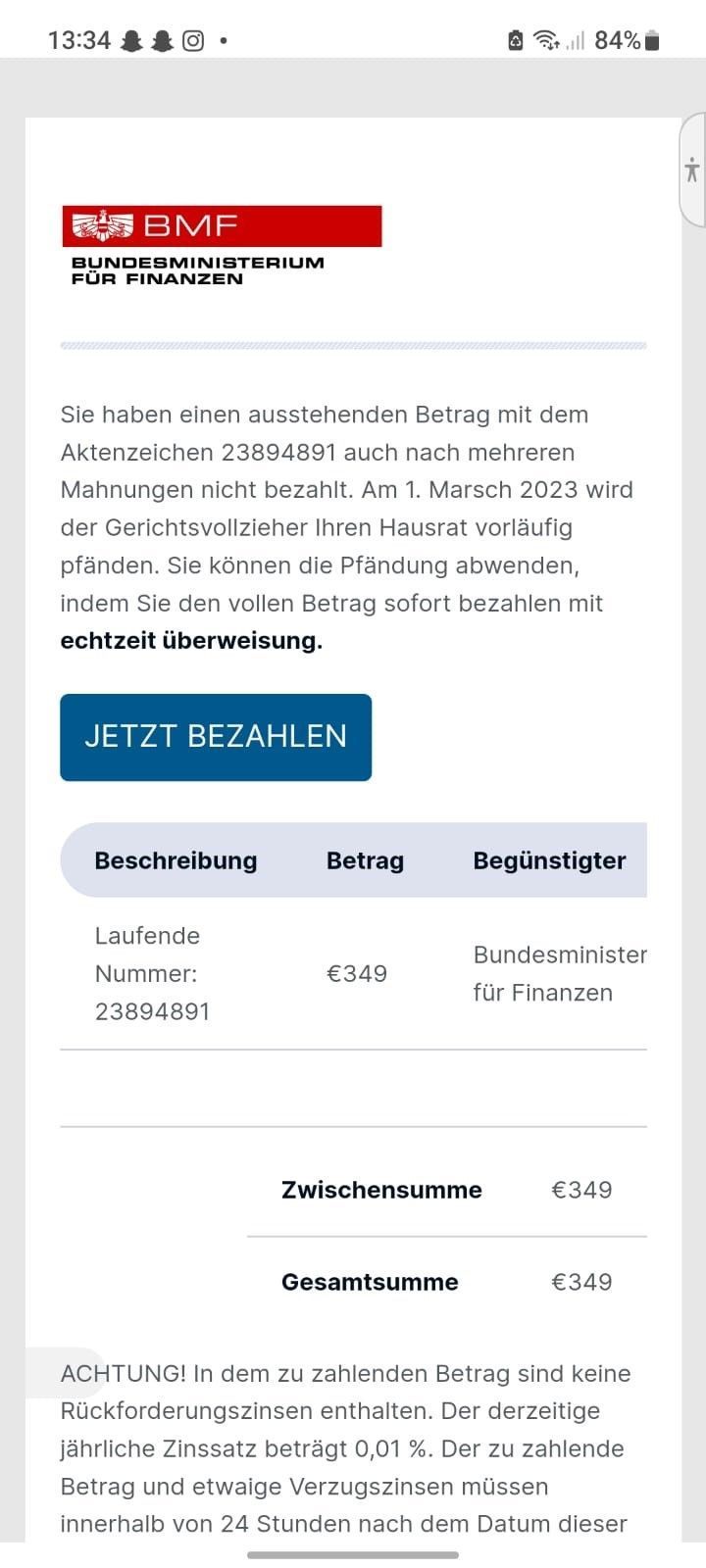Select the Betrag column header

365,860
